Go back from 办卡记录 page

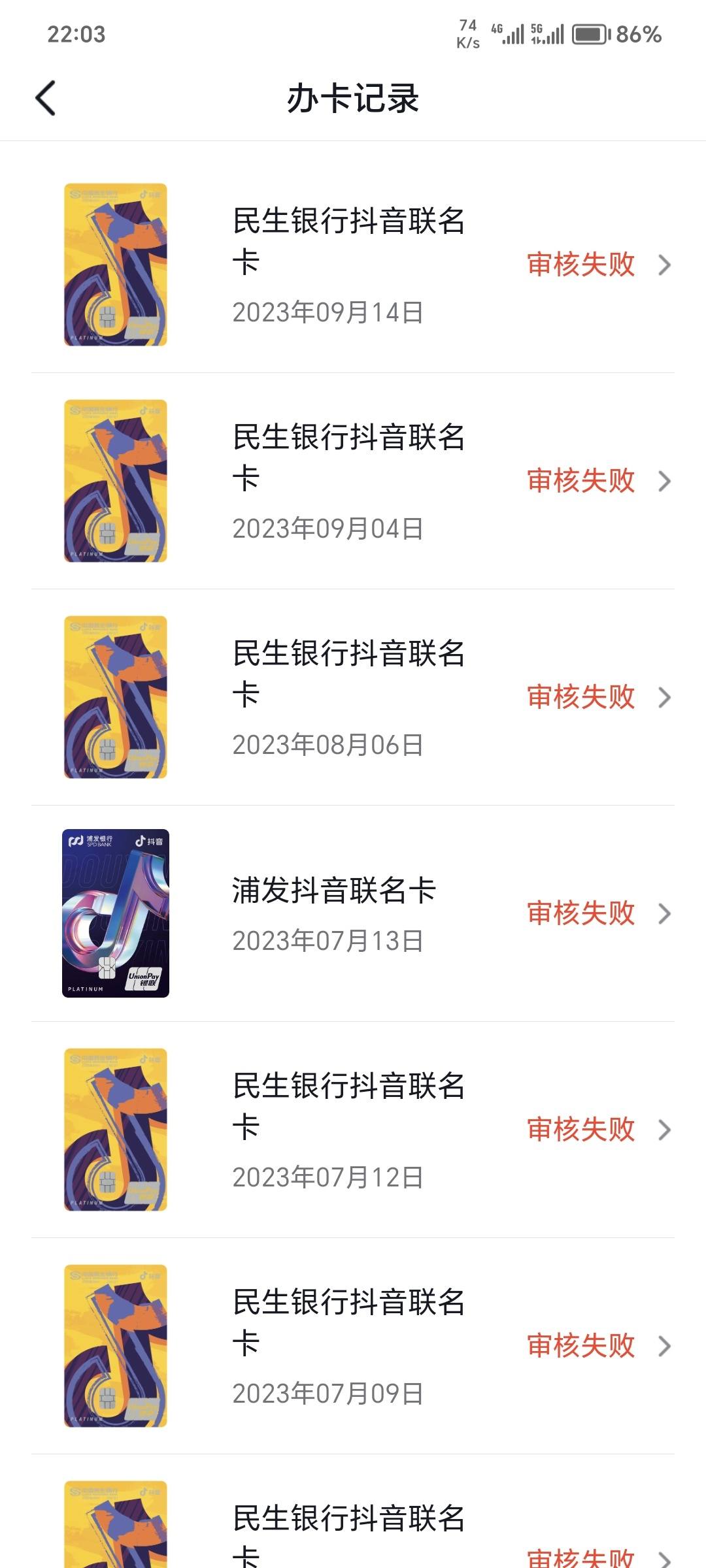[x=46, y=99]
